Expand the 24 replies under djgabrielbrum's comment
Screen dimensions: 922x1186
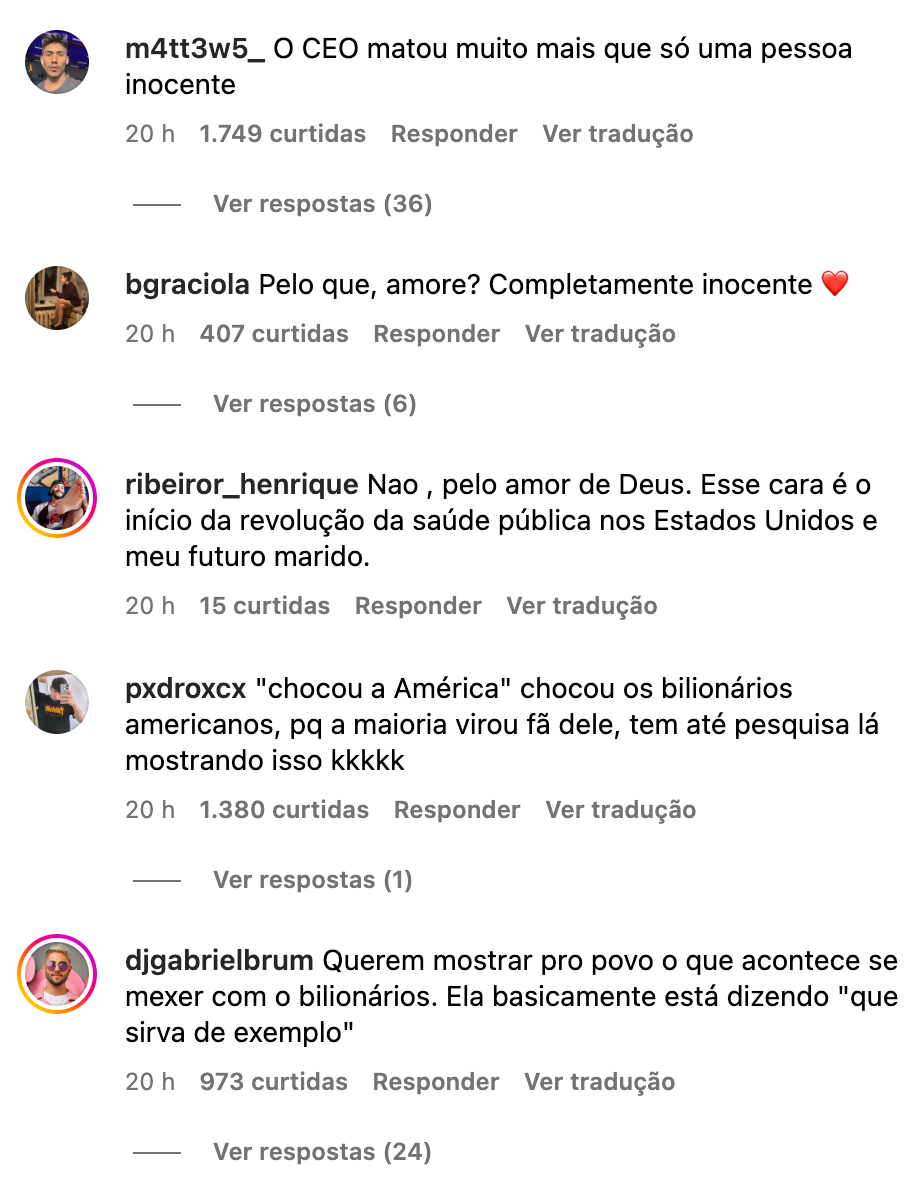322,1152
